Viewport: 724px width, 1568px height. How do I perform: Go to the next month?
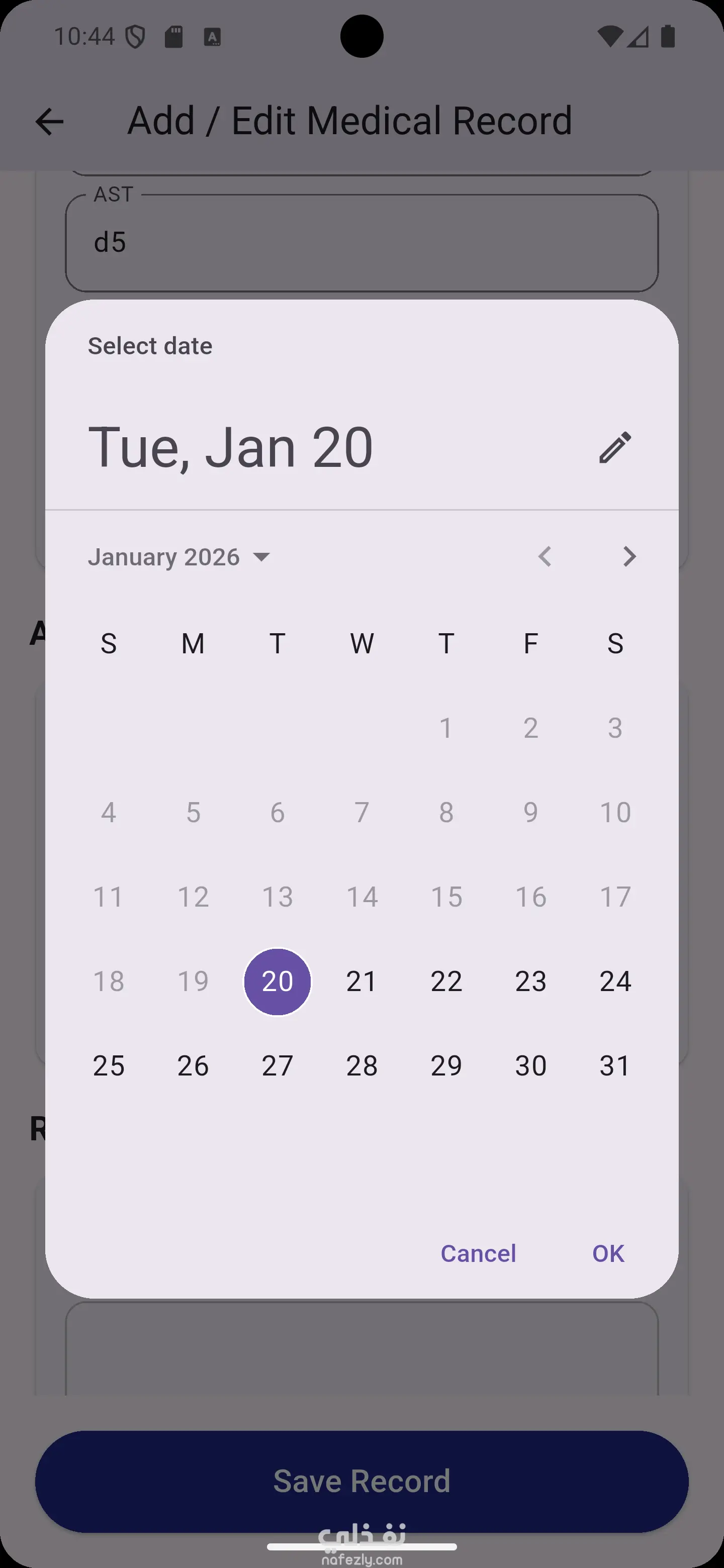tap(629, 556)
